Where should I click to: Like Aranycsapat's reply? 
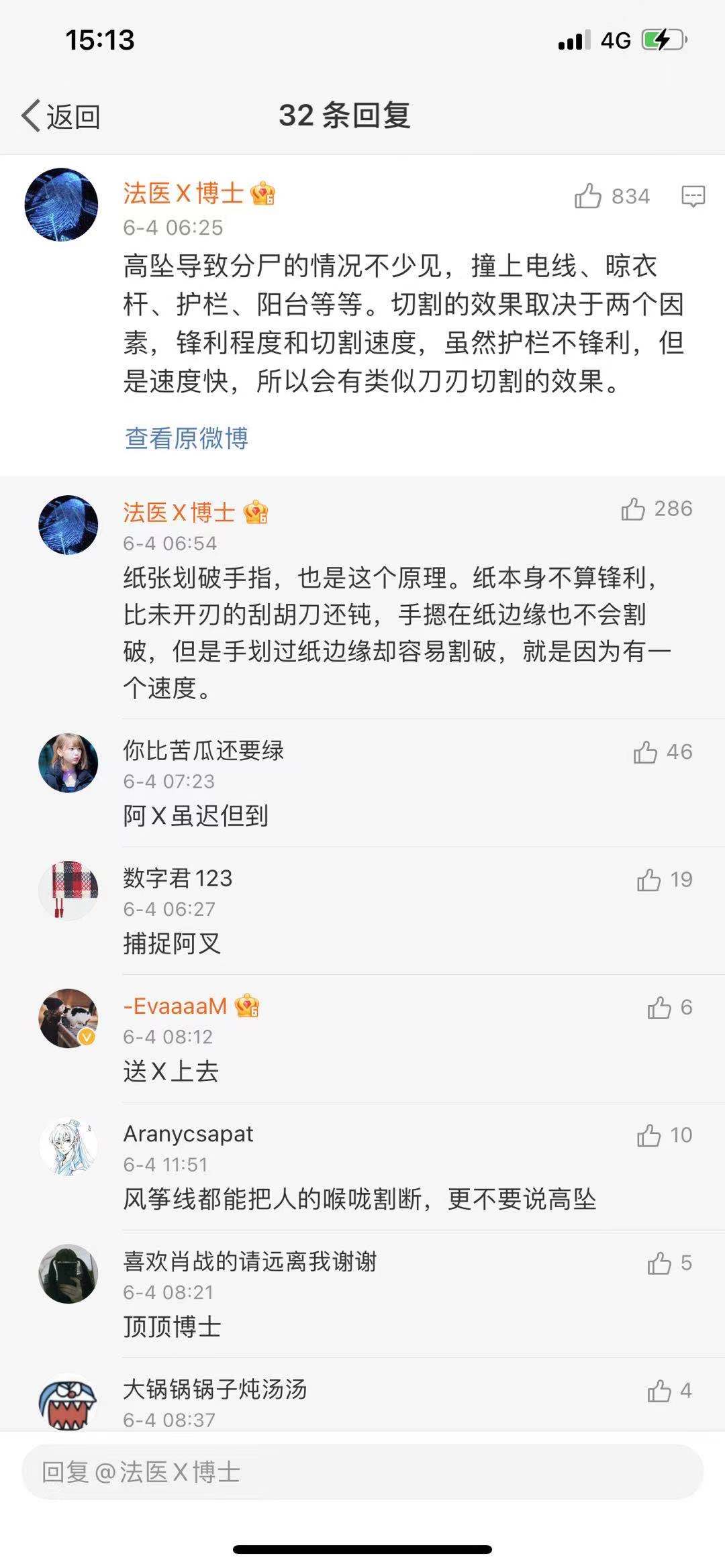pyautogui.click(x=648, y=1135)
